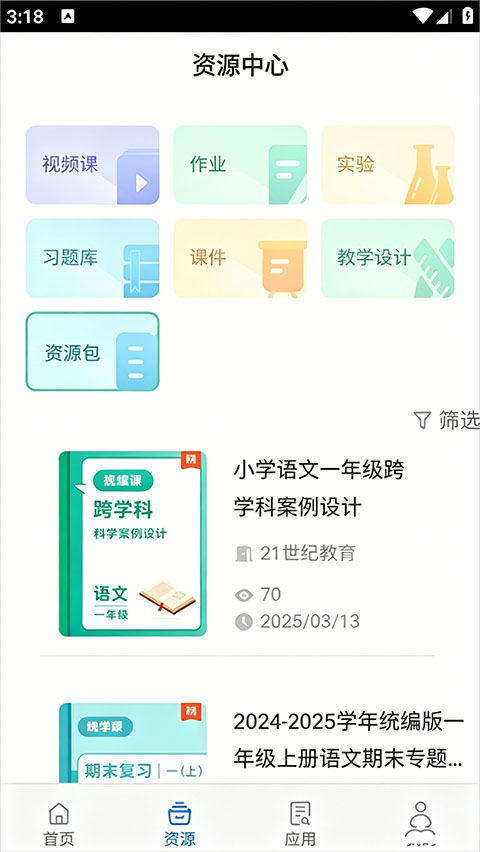Open the 习题库 category
The width and height of the screenshot is (480, 852).
point(92,258)
